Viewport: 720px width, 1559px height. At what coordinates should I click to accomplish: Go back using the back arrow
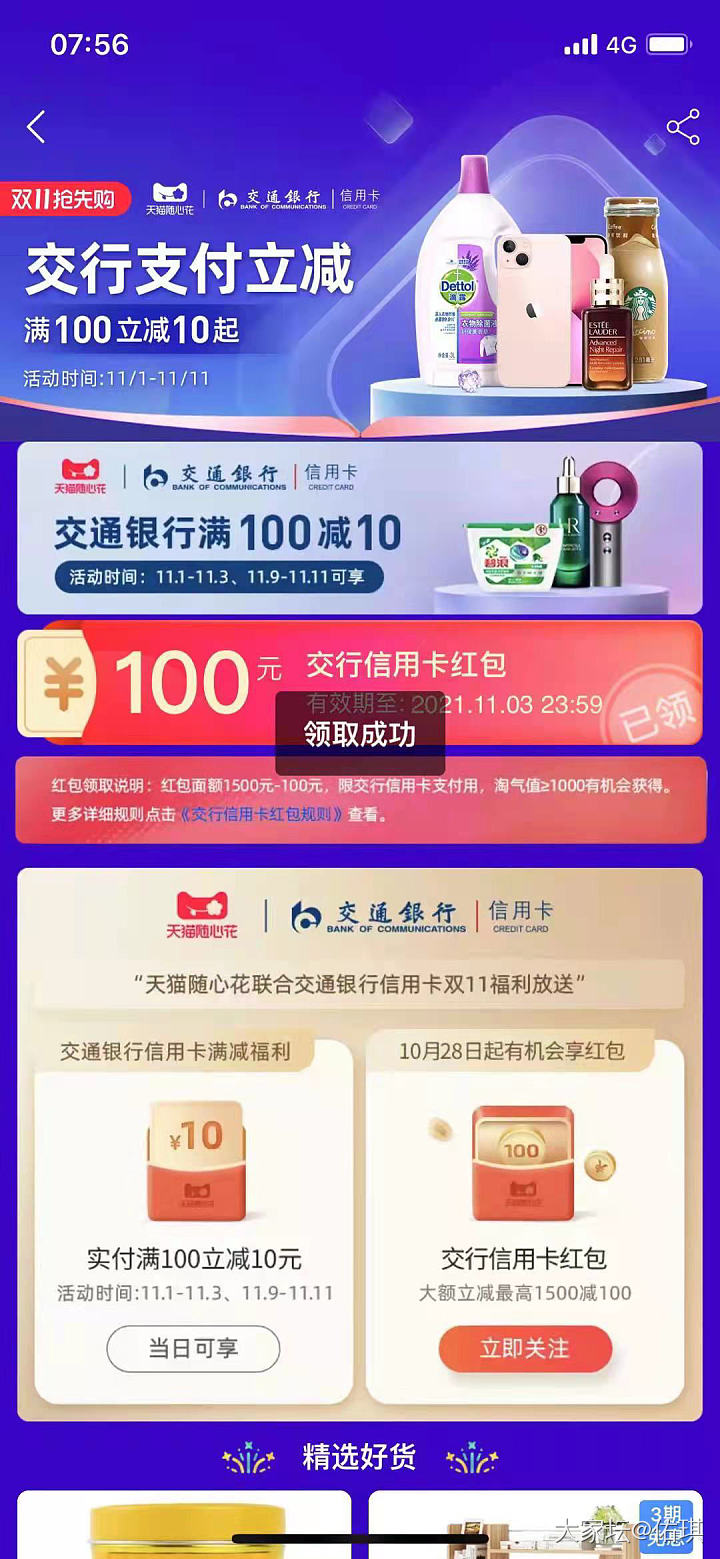[37, 127]
